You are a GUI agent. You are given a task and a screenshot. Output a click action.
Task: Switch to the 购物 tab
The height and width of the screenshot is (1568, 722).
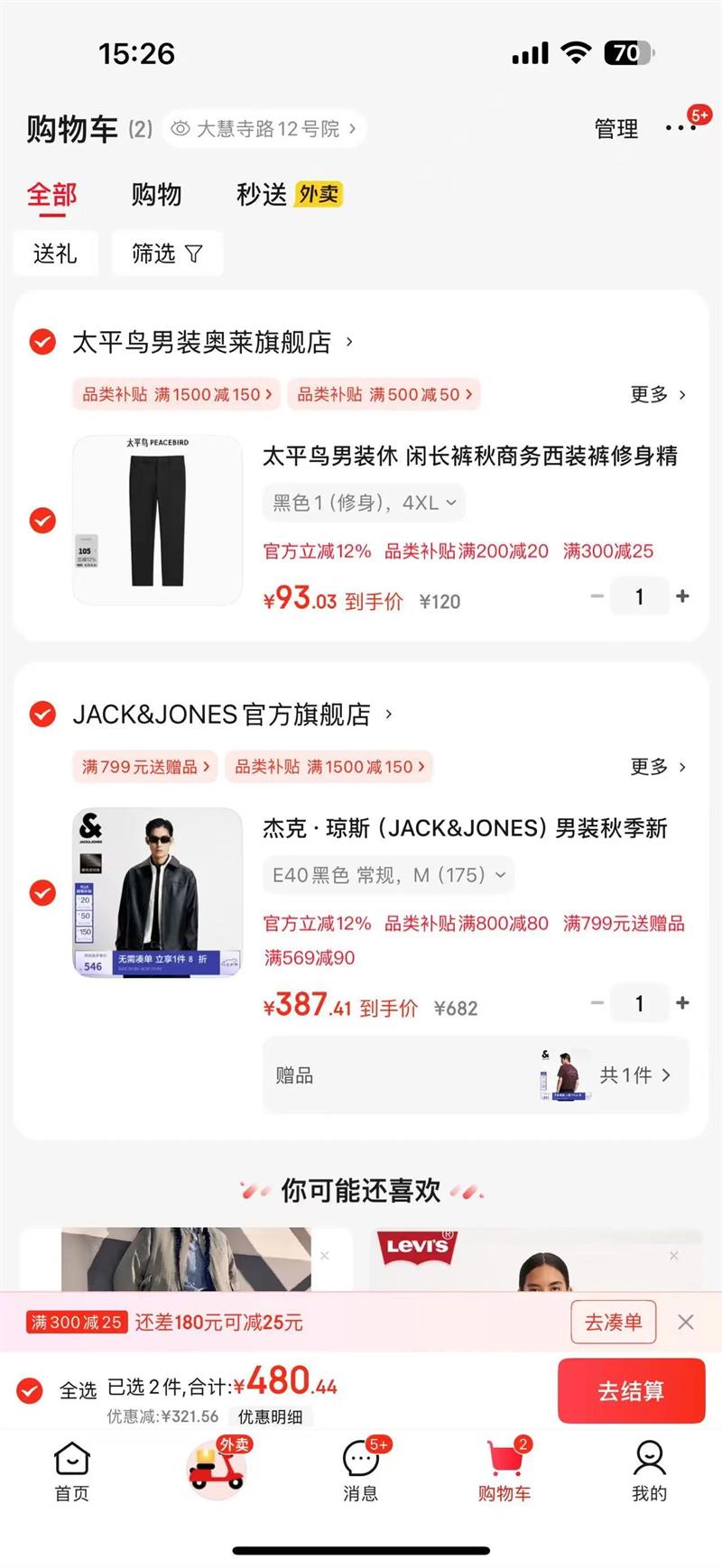click(156, 194)
